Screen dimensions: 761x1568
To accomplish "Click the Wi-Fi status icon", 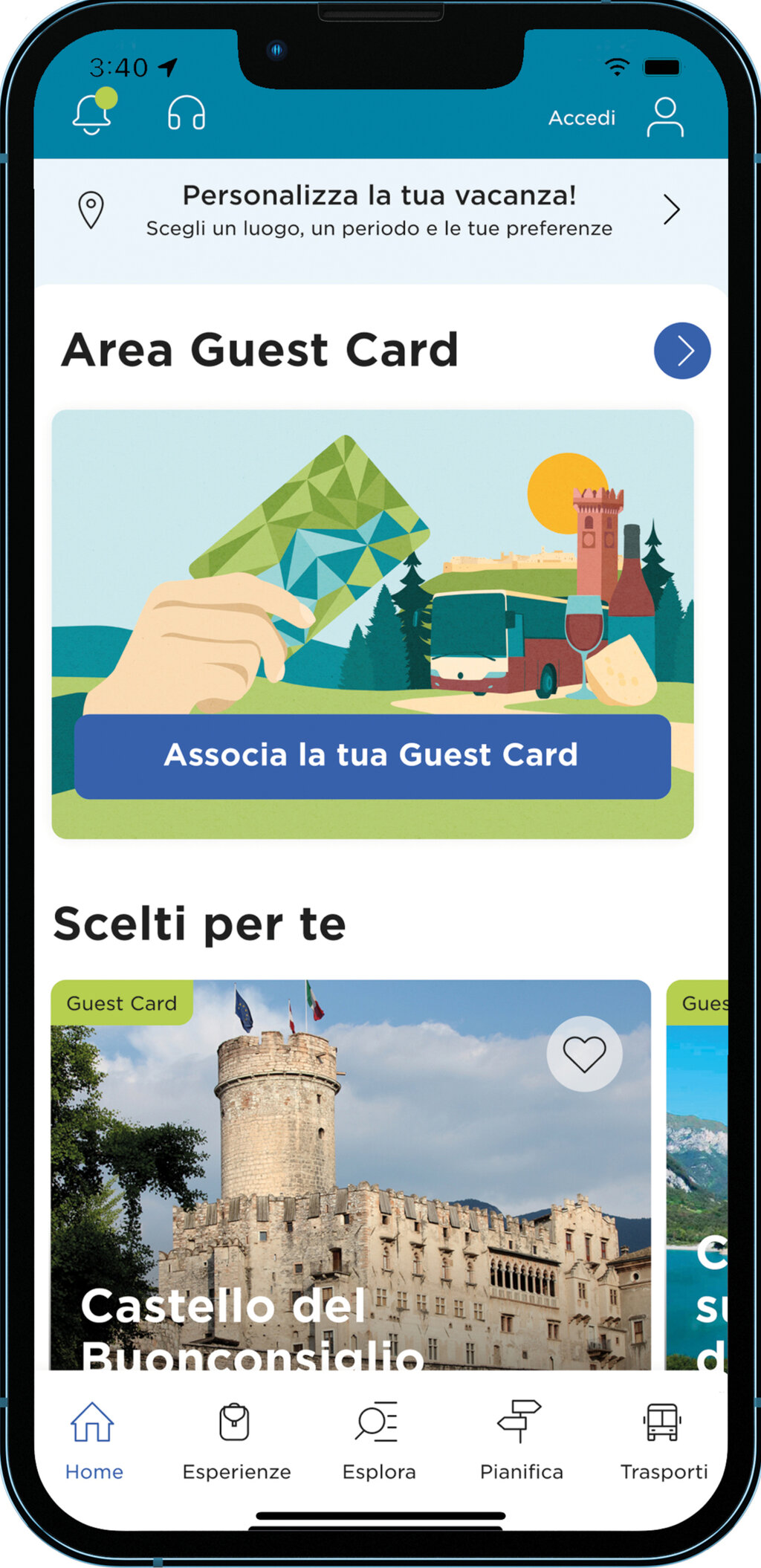I will point(618,67).
